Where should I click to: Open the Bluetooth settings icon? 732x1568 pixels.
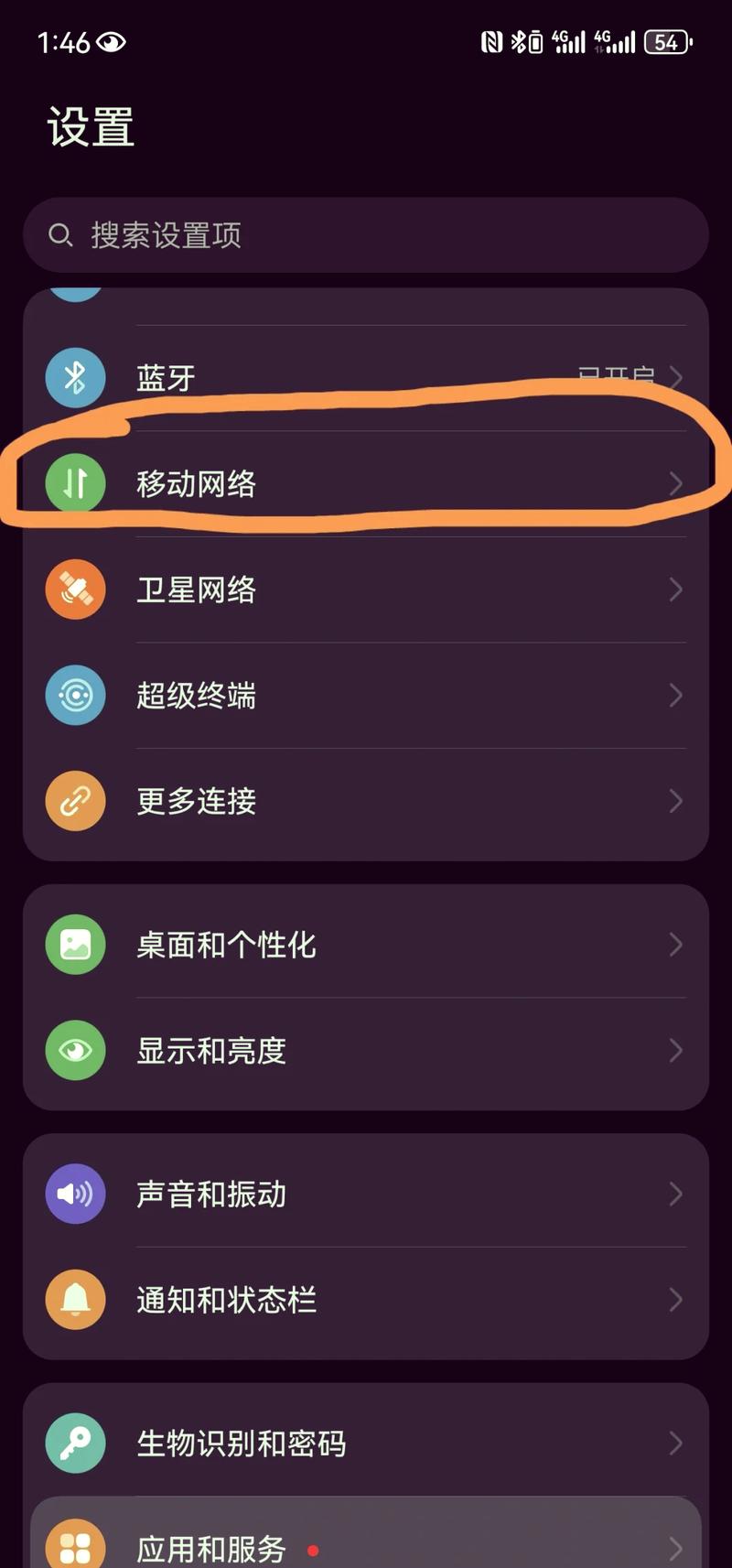(x=75, y=377)
